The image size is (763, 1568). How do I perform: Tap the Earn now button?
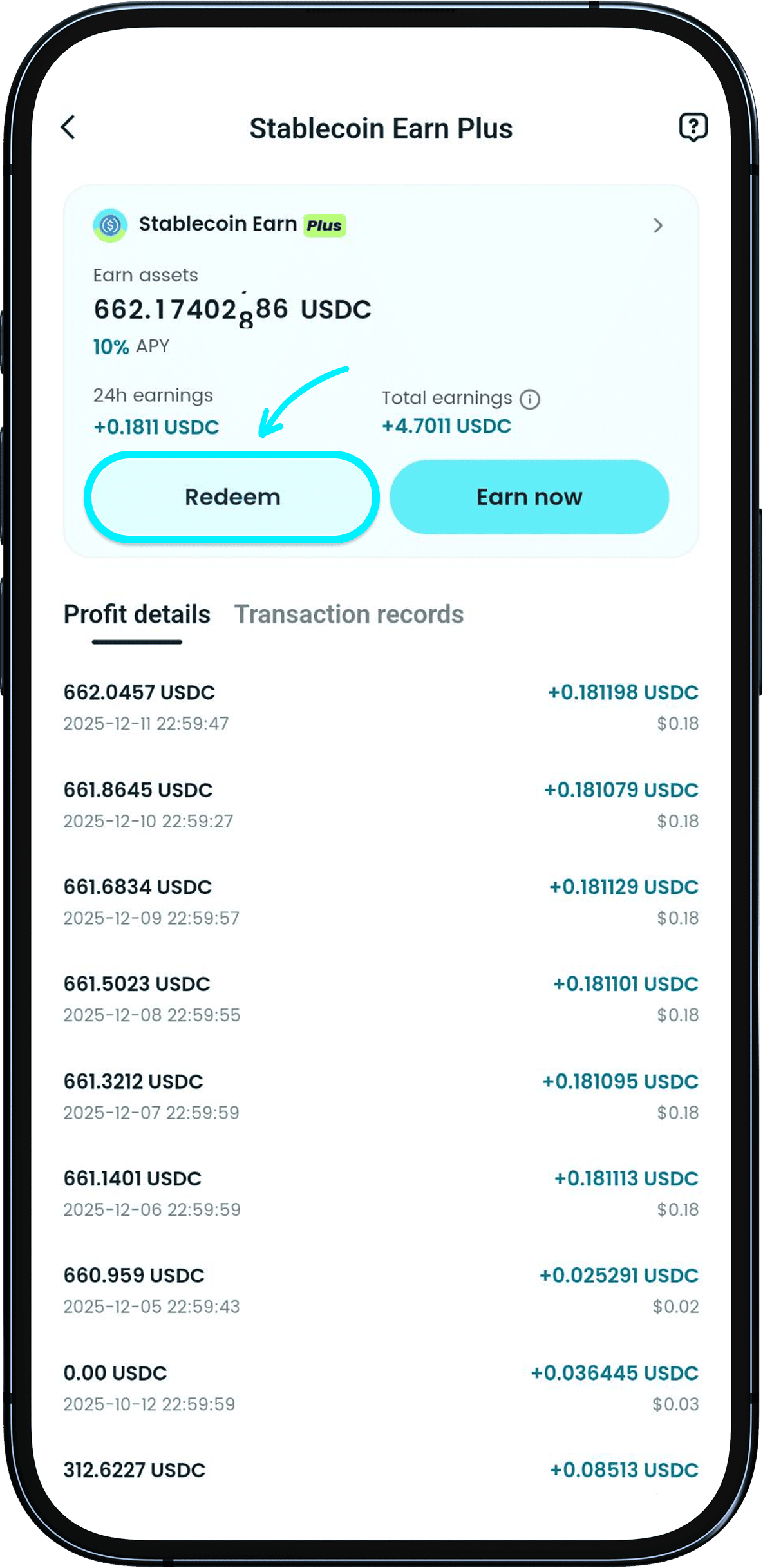[529, 496]
